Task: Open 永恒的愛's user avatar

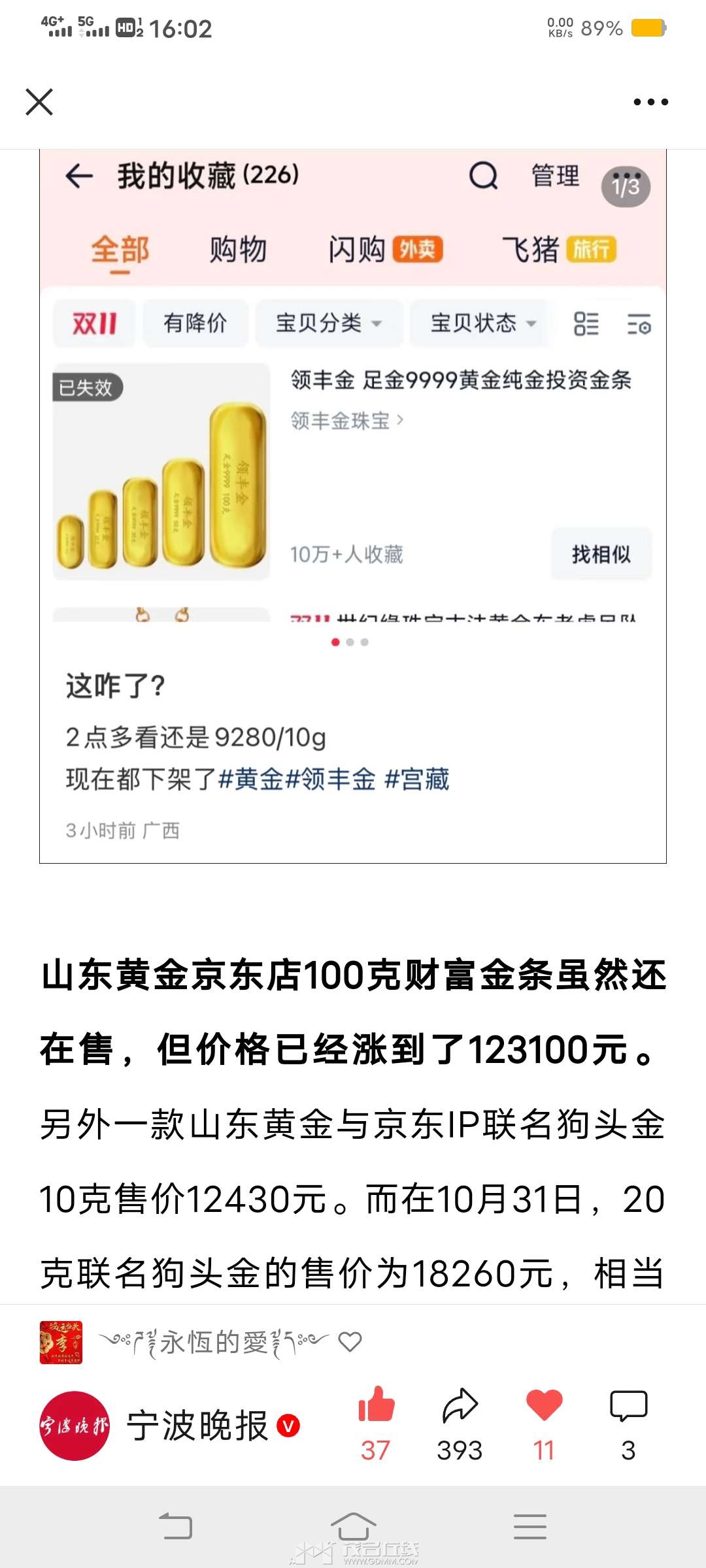Action: click(x=61, y=1343)
